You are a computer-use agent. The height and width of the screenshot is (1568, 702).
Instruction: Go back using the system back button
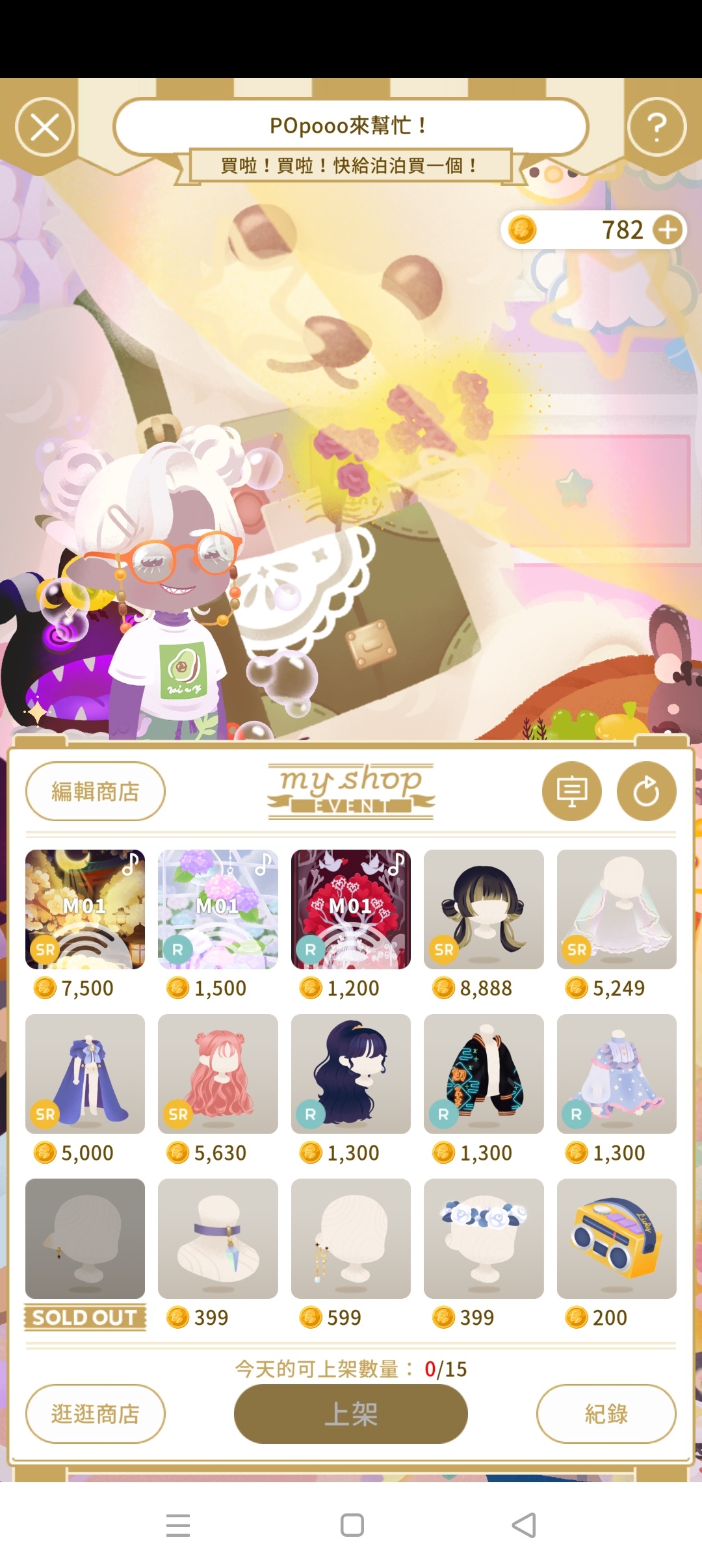pyautogui.click(x=524, y=1525)
